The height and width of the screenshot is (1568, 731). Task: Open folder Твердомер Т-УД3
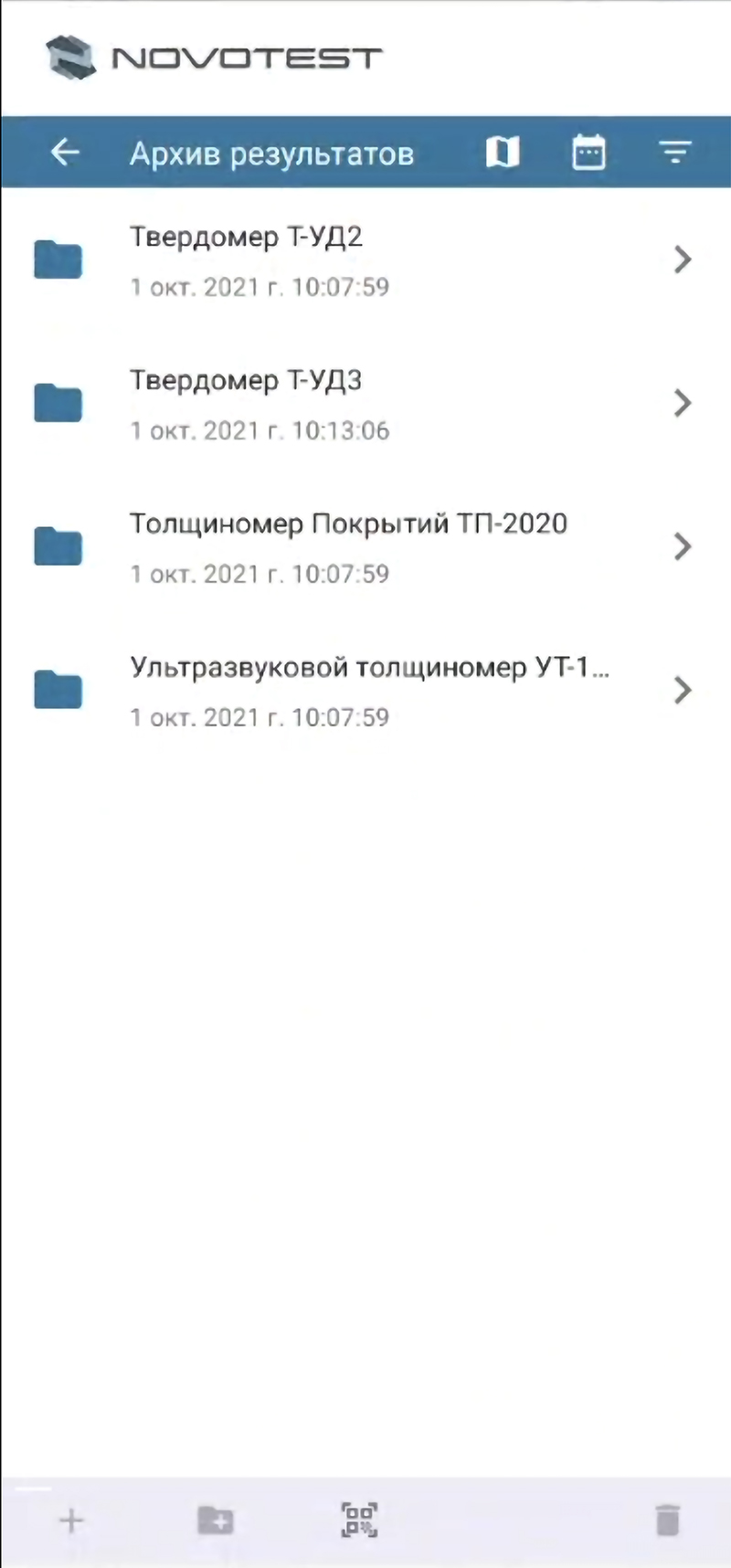pos(365,404)
